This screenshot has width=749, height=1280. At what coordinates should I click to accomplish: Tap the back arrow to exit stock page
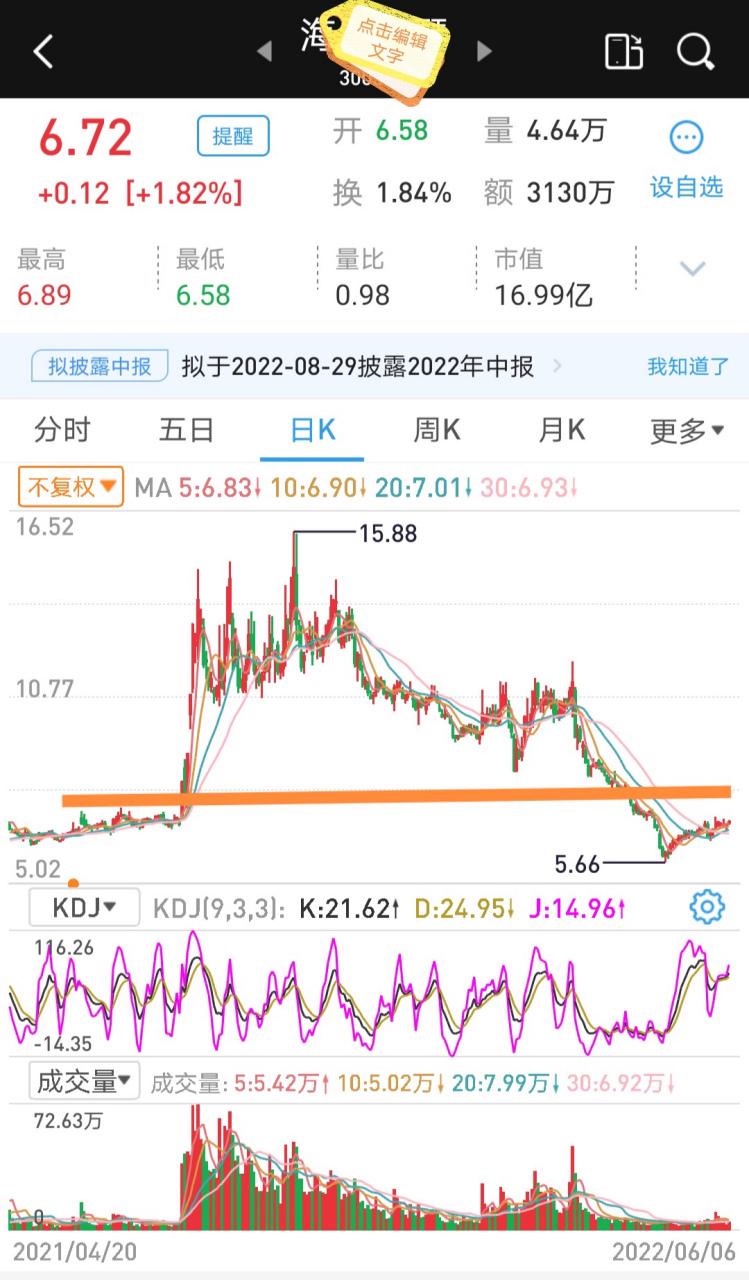pyautogui.click(x=42, y=50)
